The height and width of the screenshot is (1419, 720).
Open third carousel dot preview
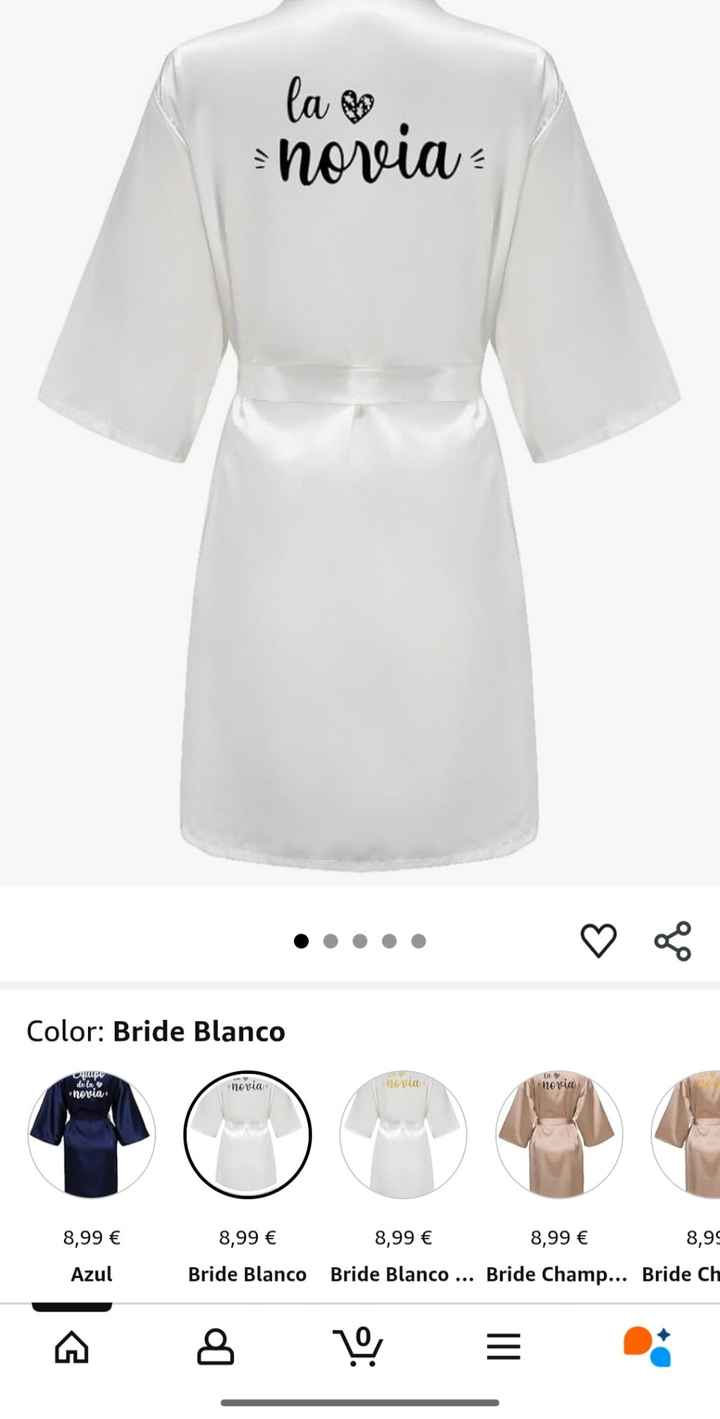pyautogui.click(x=359, y=940)
